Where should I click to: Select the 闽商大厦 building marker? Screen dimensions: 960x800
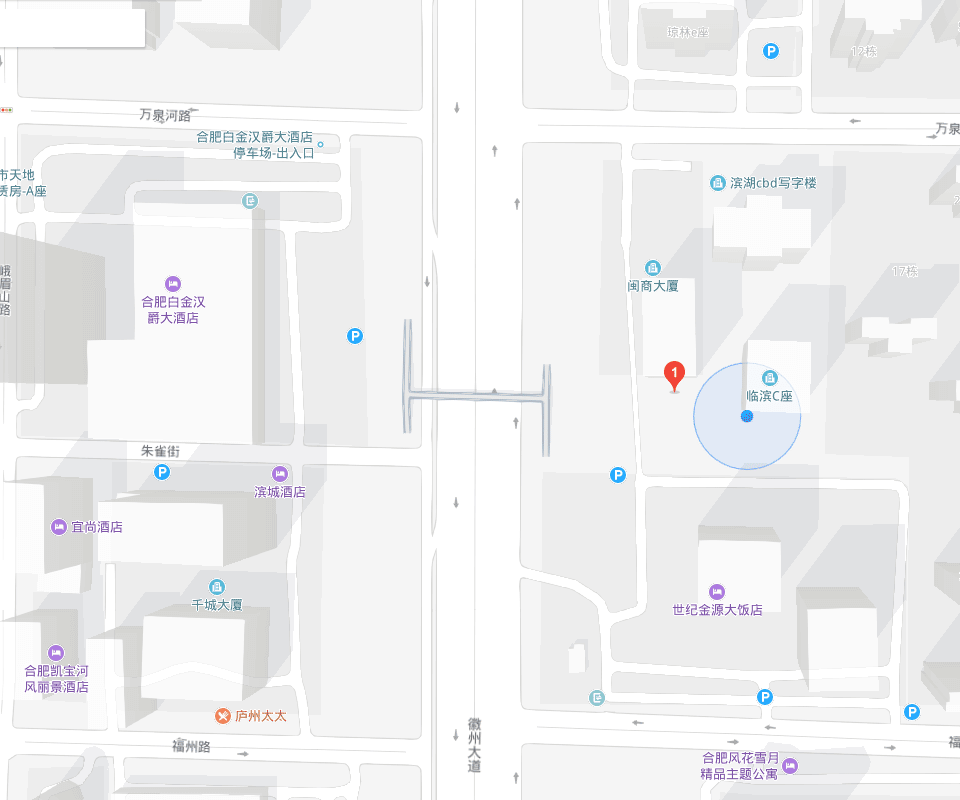[653, 268]
